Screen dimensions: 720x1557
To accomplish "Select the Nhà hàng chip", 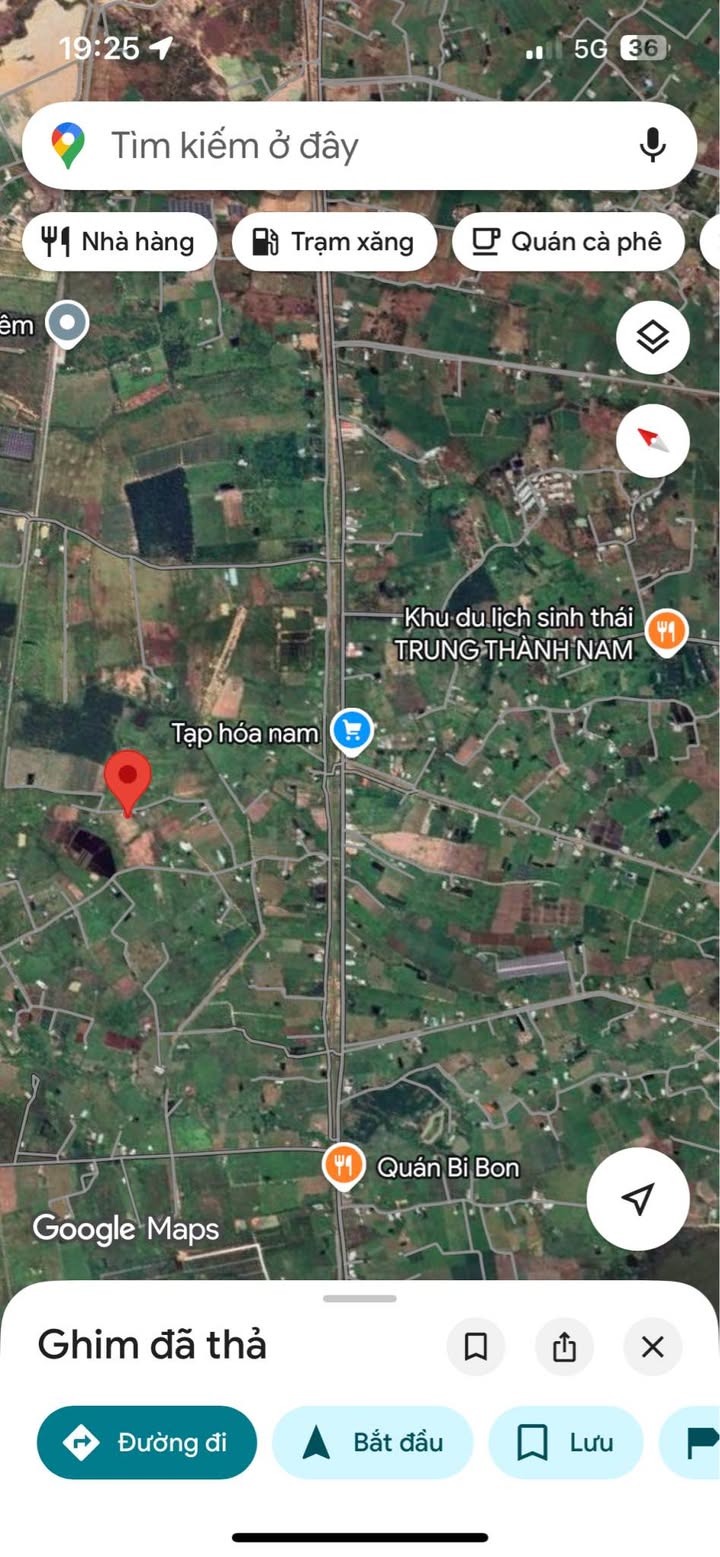I will (x=119, y=241).
